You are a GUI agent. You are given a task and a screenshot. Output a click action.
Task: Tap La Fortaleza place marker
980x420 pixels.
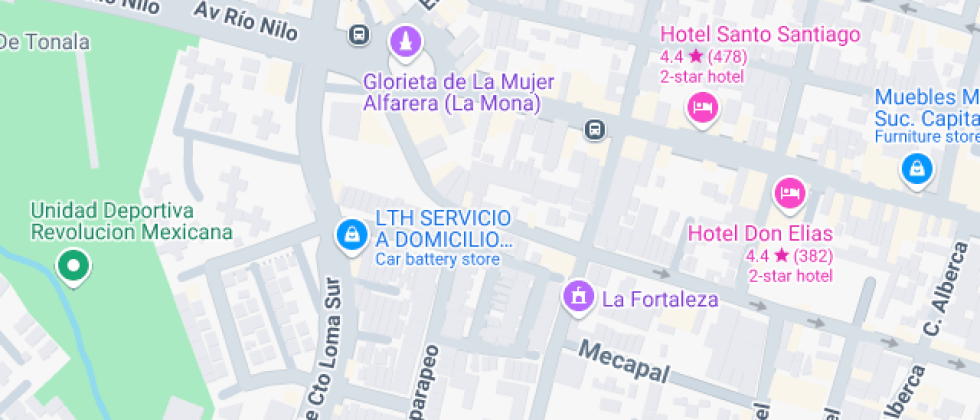click(x=577, y=296)
